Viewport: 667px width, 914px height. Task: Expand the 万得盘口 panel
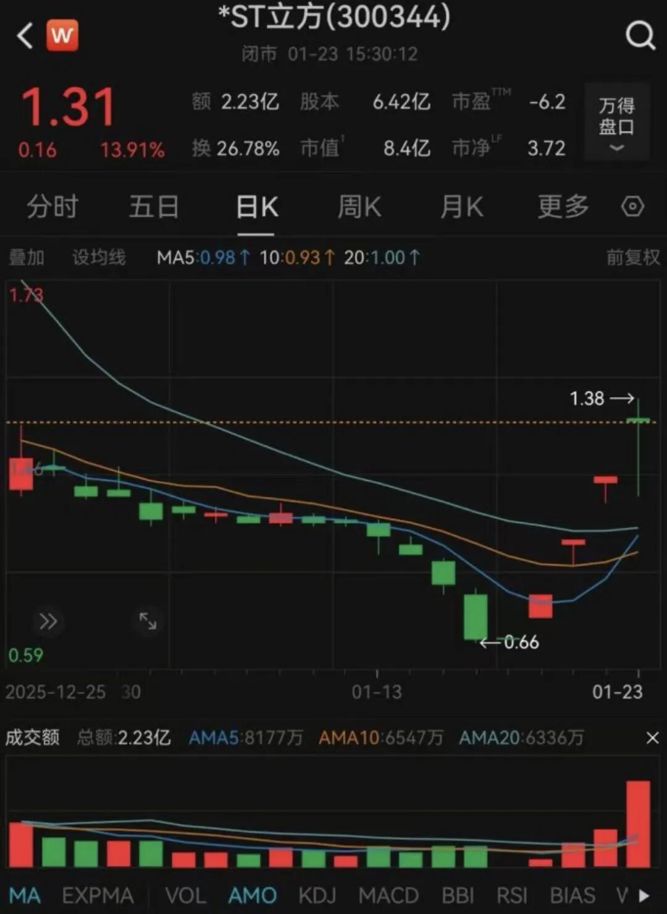pyautogui.click(x=617, y=123)
